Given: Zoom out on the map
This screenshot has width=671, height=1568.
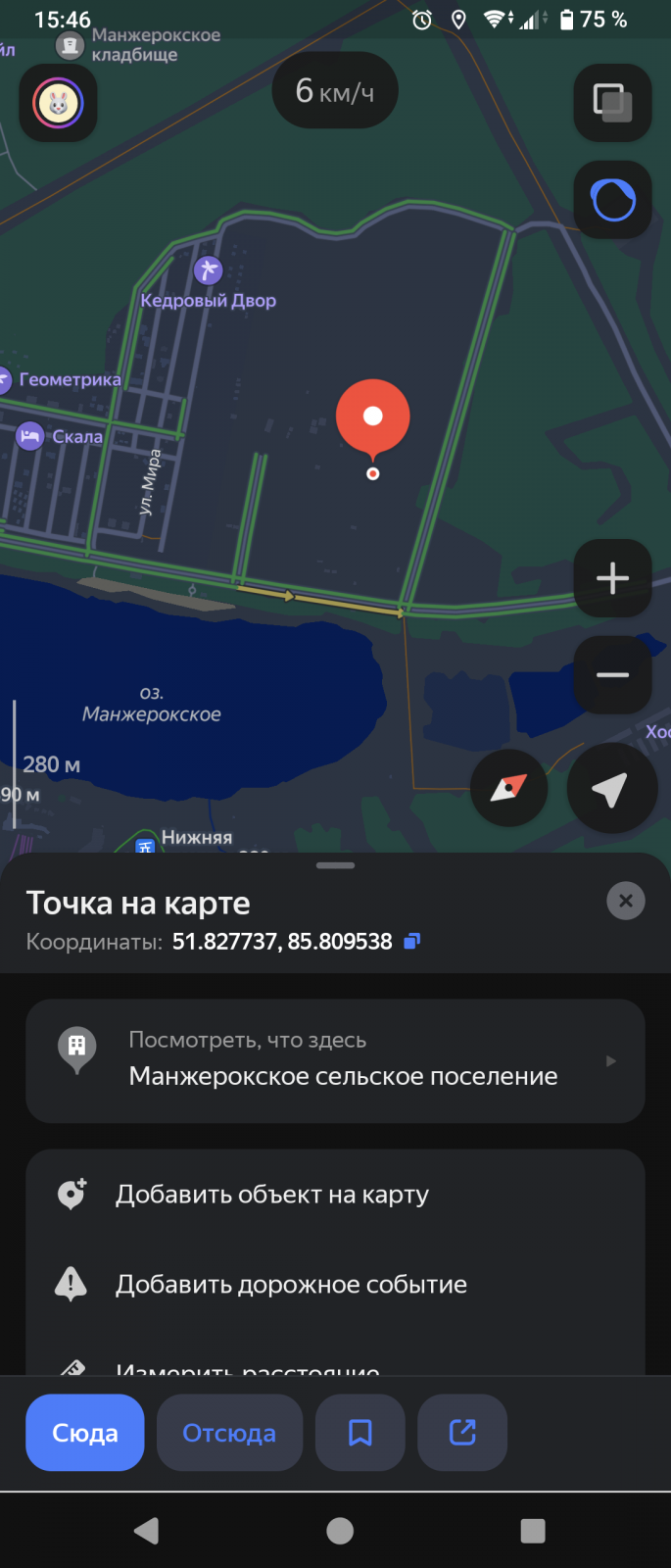Looking at the screenshot, I should [x=613, y=675].
